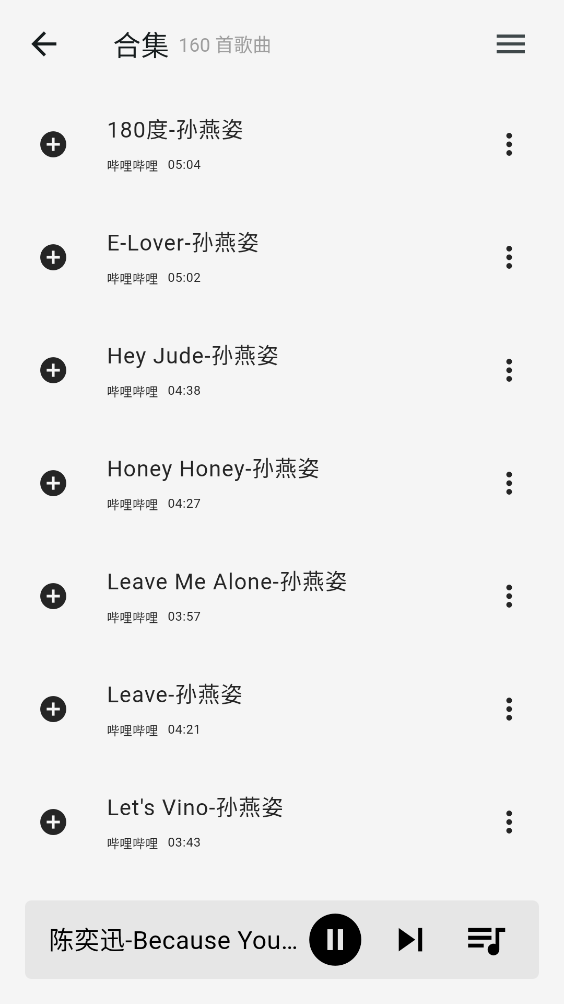Add Leave-孙燕姿 with the plus icon
564x1004 pixels.
pyautogui.click(x=53, y=709)
